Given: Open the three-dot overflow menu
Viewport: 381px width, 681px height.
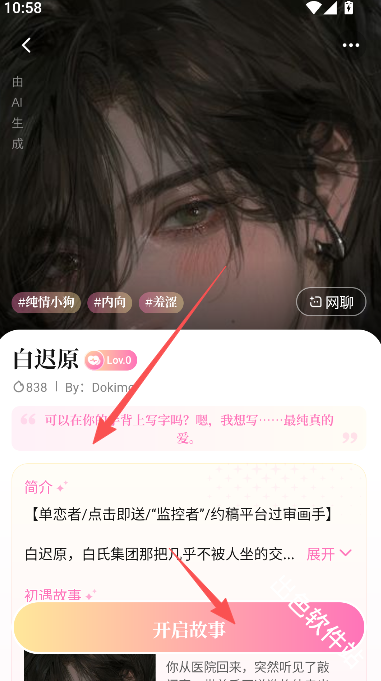Looking at the screenshot, I should [x=351, y=45].
